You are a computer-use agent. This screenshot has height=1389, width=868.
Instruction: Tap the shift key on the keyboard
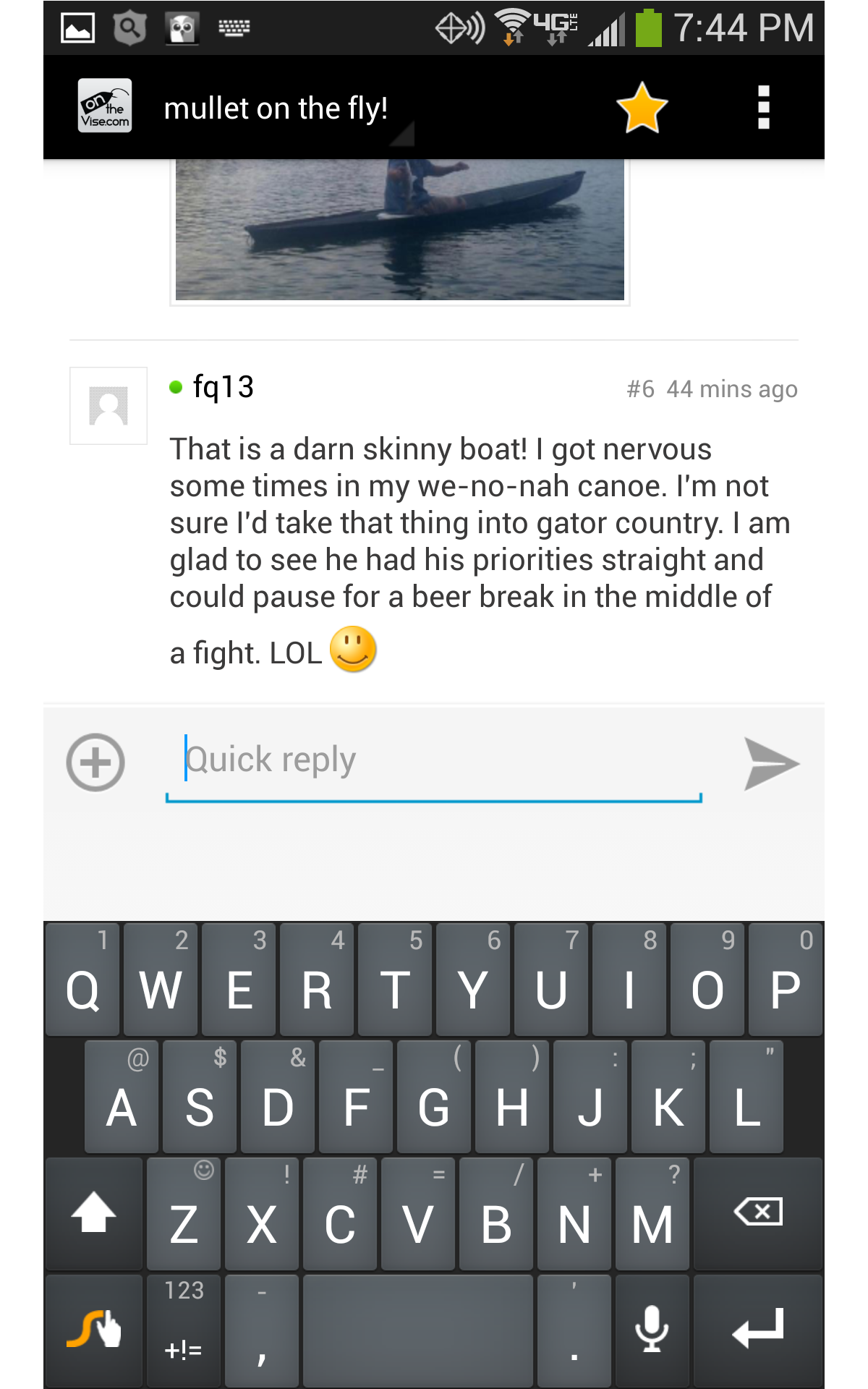[x=94, y=1213]
